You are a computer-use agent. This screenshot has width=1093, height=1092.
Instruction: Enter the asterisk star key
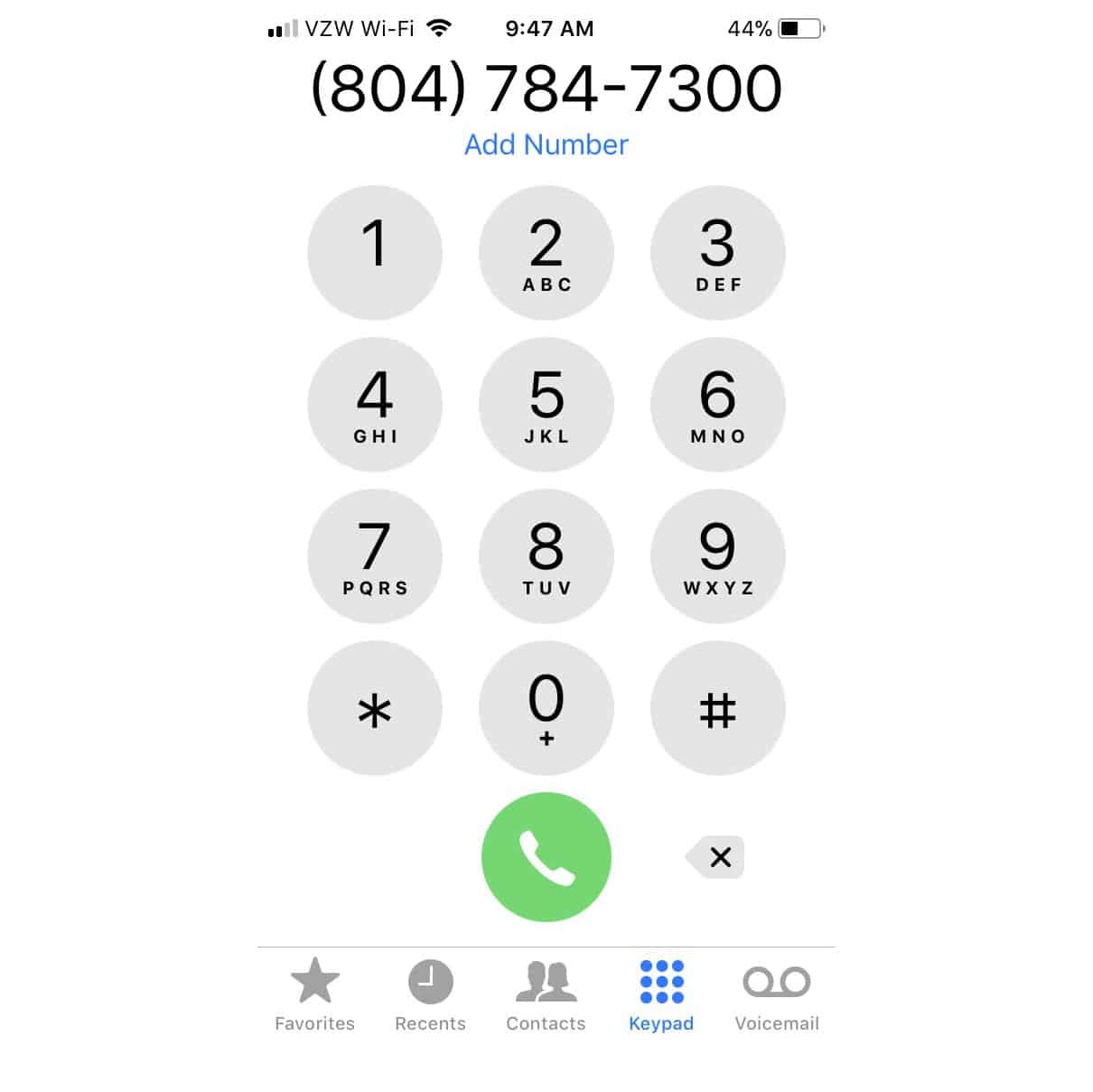click(x=375, y=708)
